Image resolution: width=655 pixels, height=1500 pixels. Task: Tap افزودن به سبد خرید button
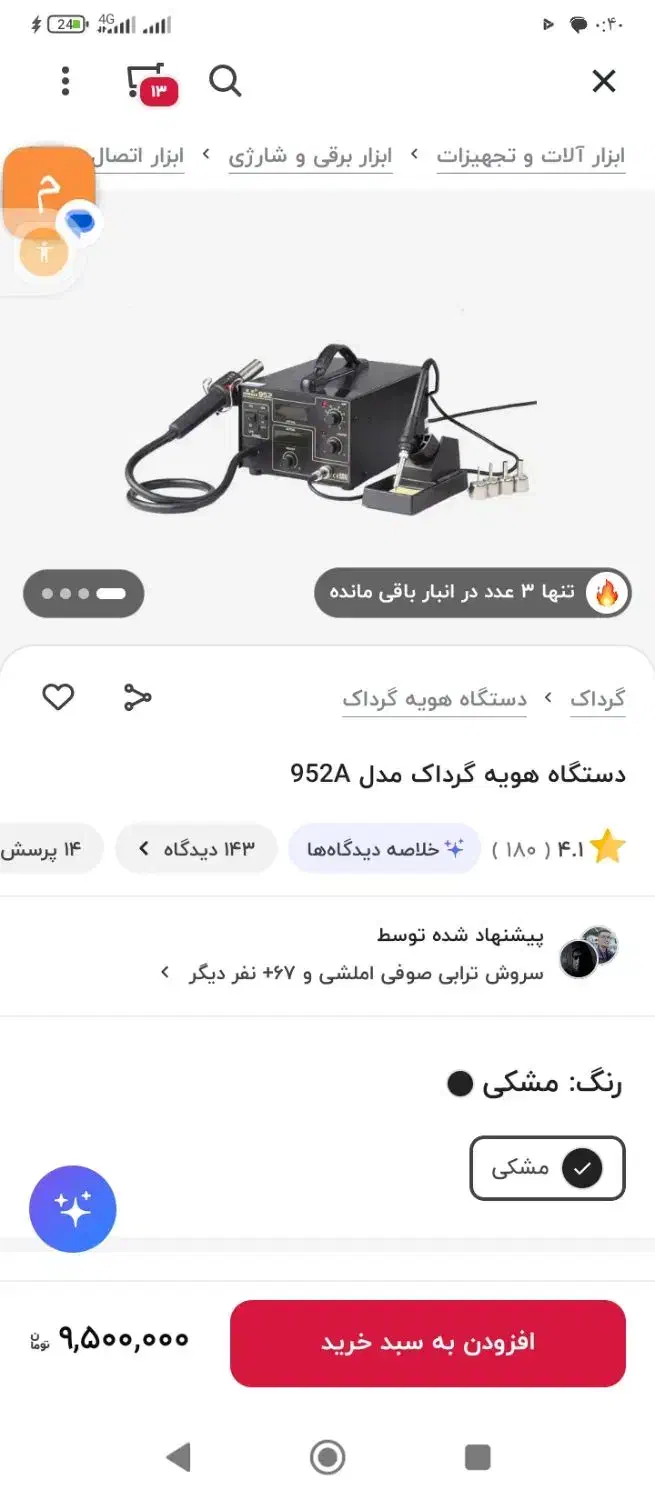(428, 1342)
